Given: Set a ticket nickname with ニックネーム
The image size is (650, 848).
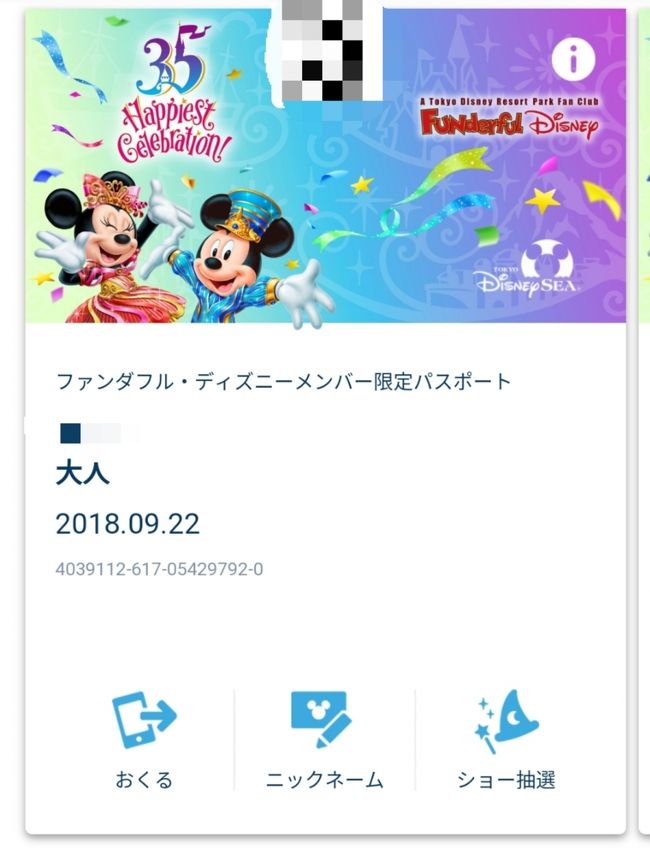Looking at the screenshot, I should 324,741.
